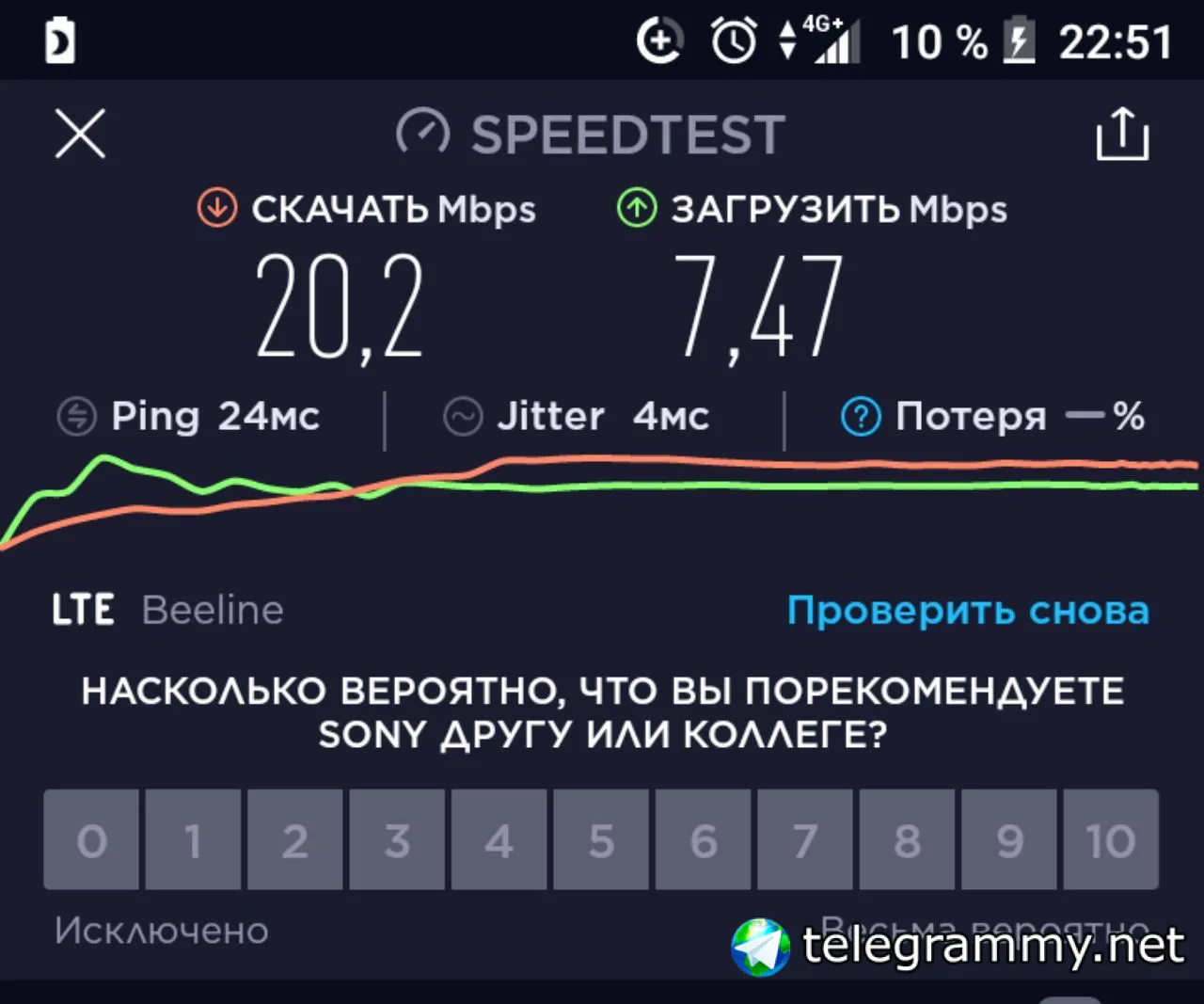1204x1004 pixels.
Task: Close the speed test results
Action: tap(80, 133)
